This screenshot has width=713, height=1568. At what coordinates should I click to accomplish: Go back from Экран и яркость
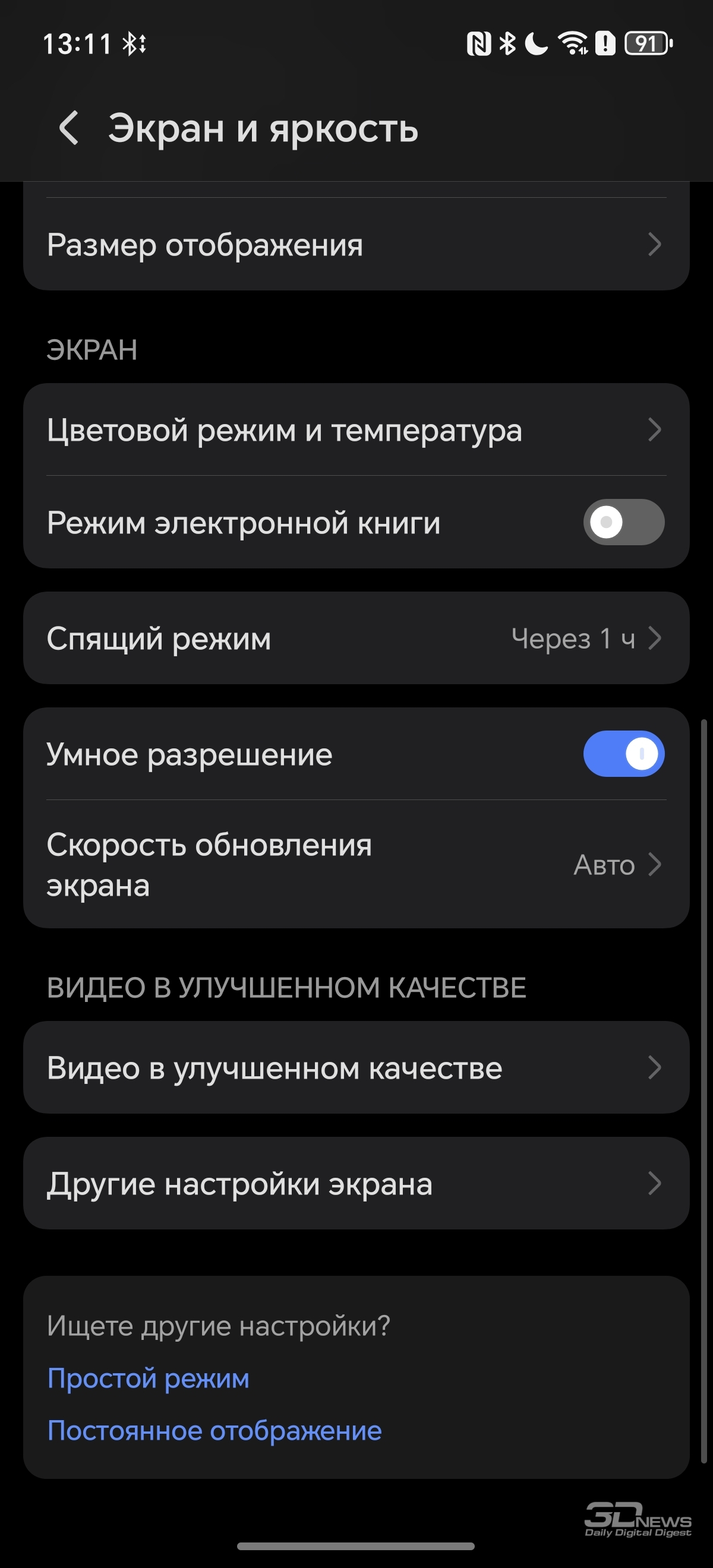(69, 128)
